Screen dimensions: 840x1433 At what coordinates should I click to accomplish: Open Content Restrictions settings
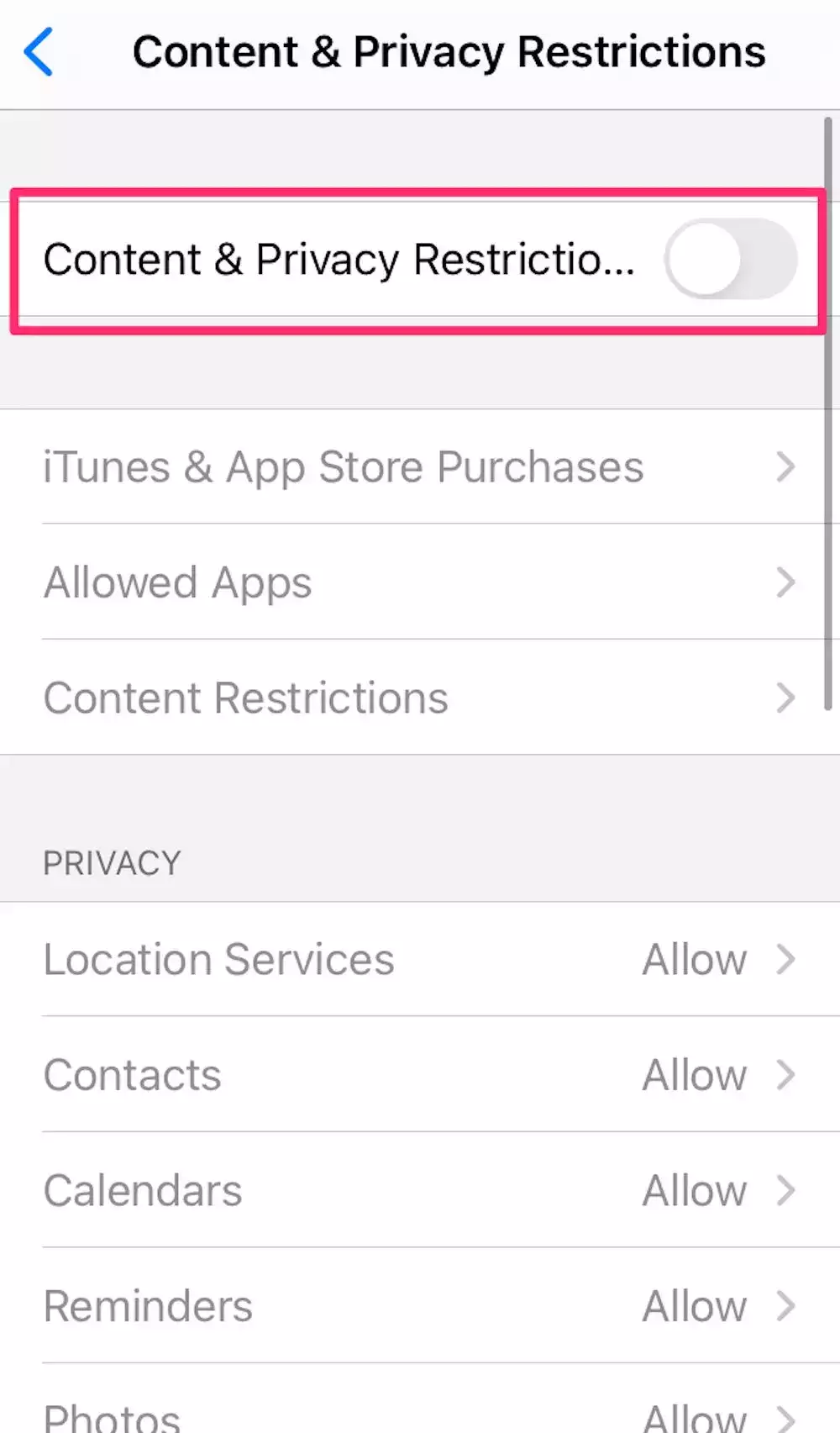418,698
